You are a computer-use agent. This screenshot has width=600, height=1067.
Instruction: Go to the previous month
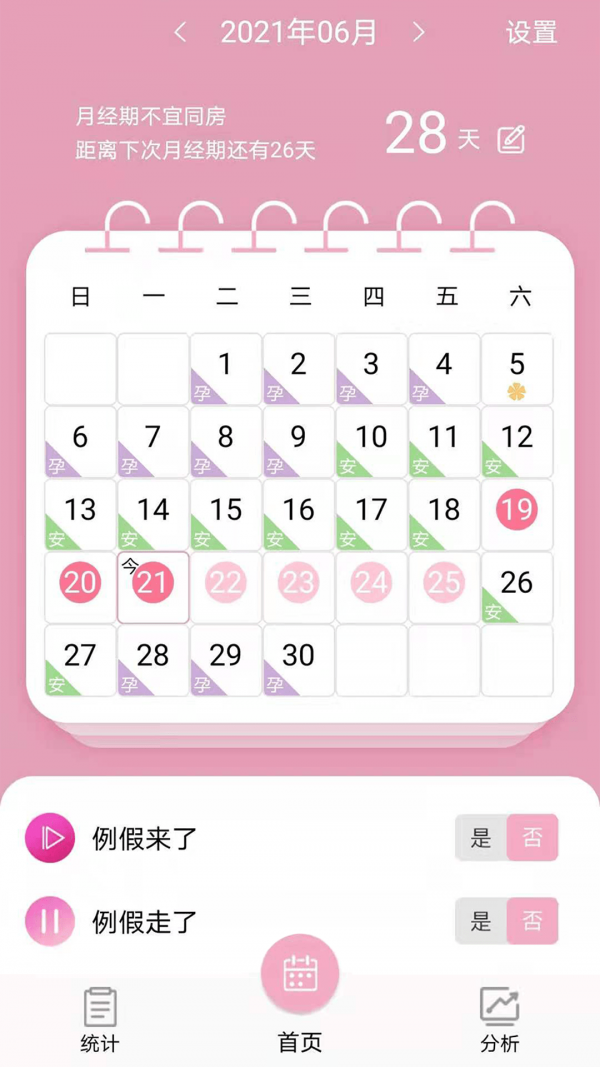[180, 32]
